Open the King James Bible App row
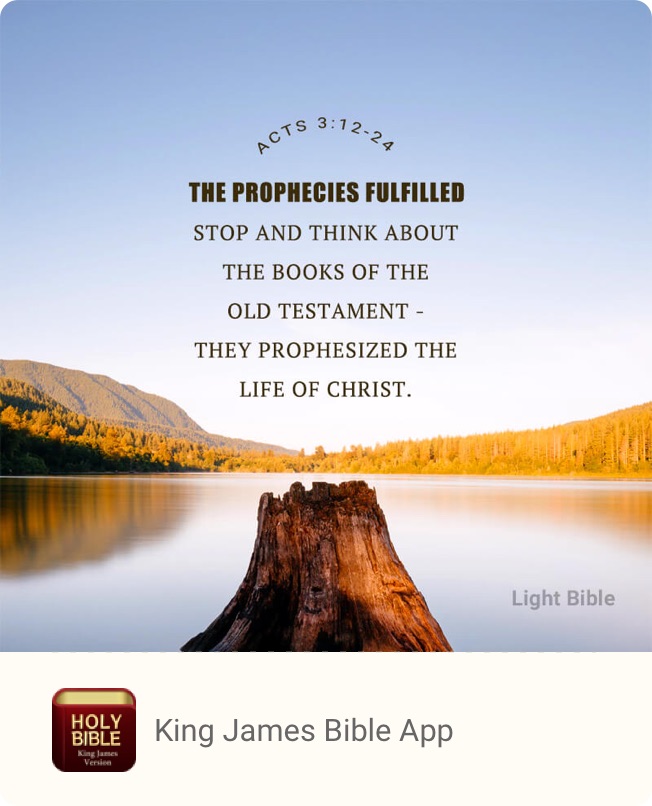 tap(304, 730)
